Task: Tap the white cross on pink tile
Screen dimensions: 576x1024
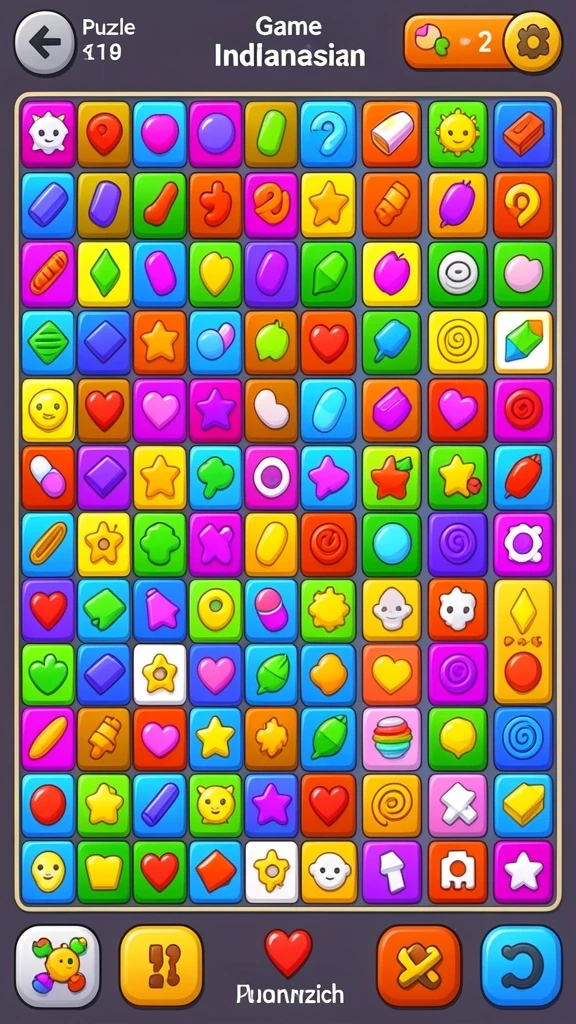Action: coord(458,805)
